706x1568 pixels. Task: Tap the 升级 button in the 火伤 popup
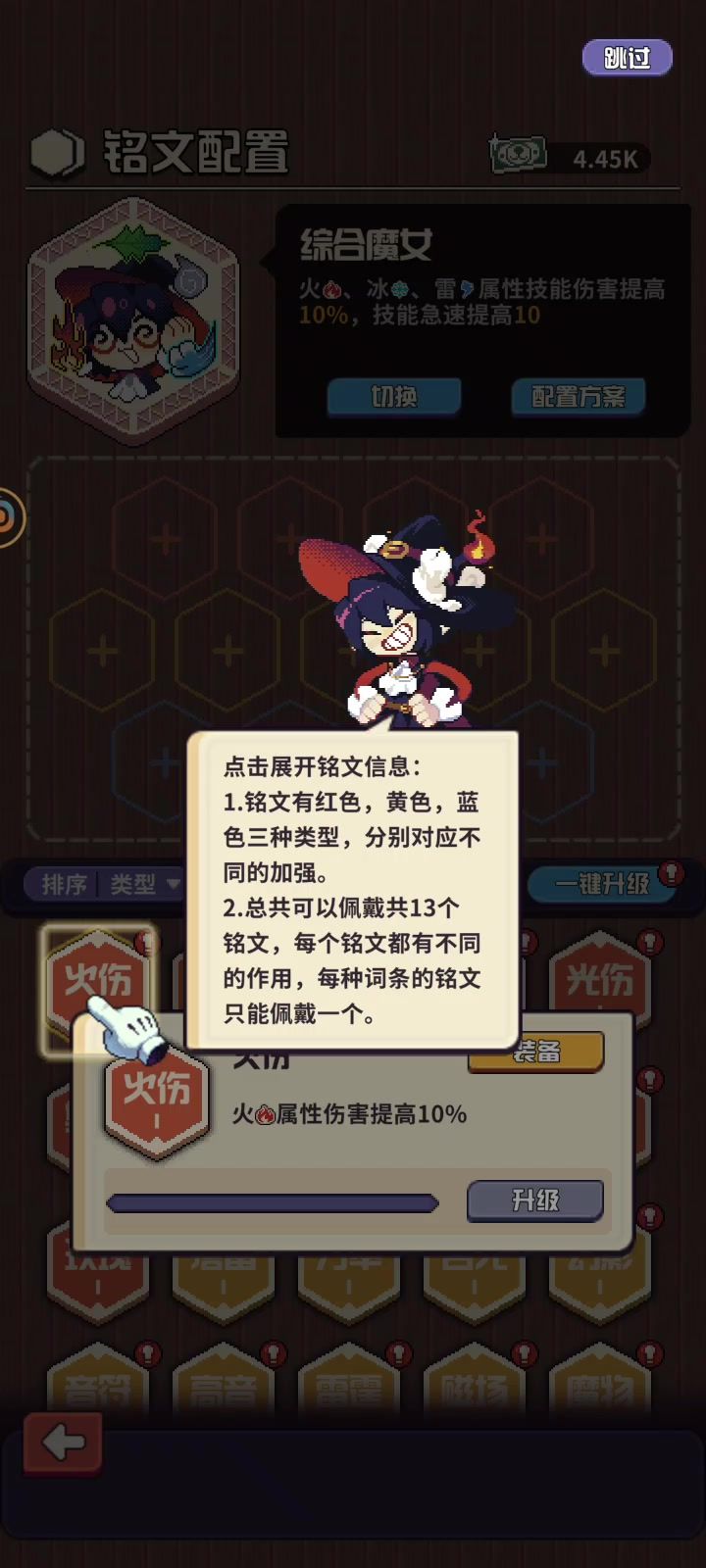pyautogui.click(x=535, y=1200)
